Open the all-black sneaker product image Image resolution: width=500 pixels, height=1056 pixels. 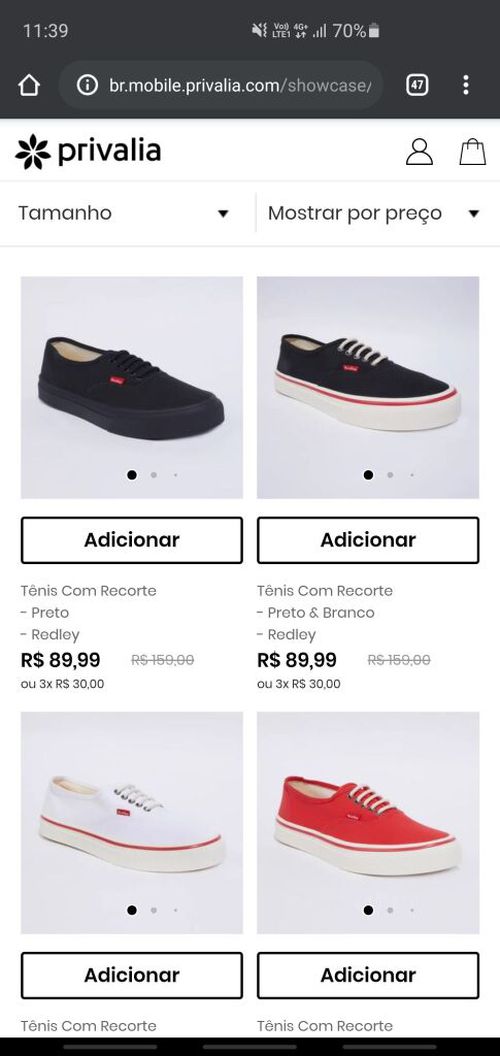[x=132, y=387]
